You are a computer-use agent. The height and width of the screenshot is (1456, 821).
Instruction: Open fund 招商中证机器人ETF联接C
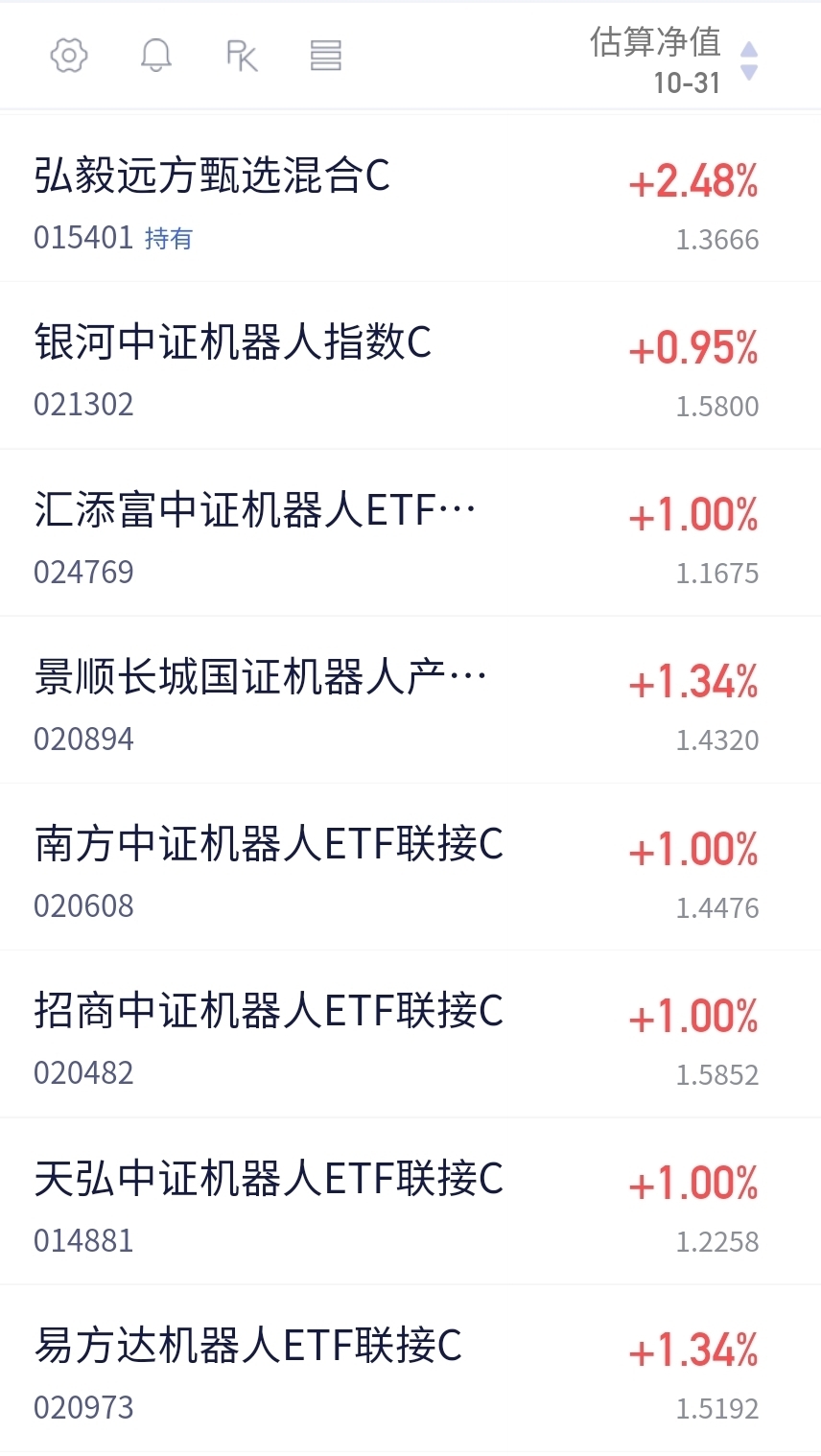(410, 1033)
